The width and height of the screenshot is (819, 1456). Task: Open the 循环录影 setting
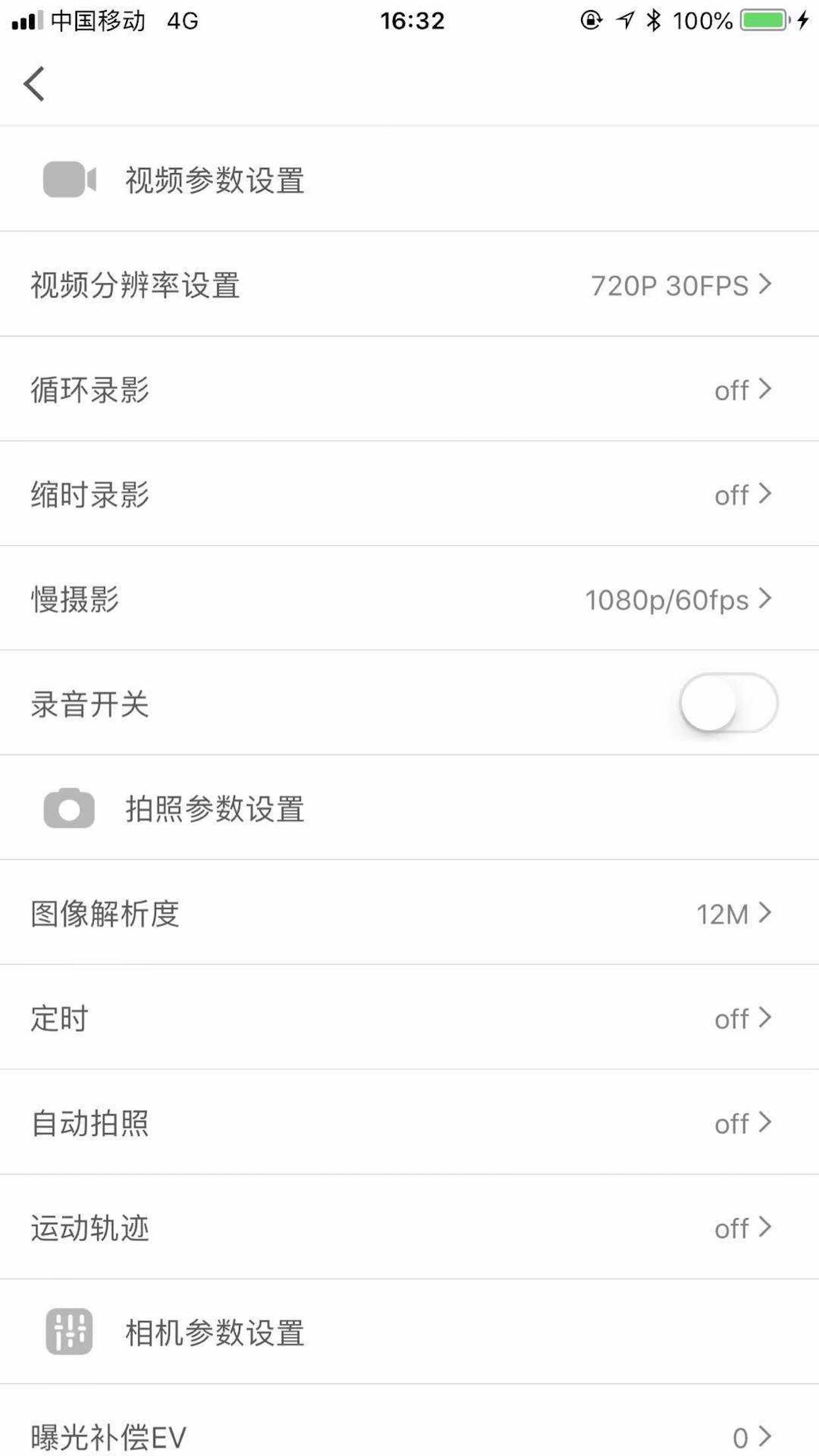409,389
